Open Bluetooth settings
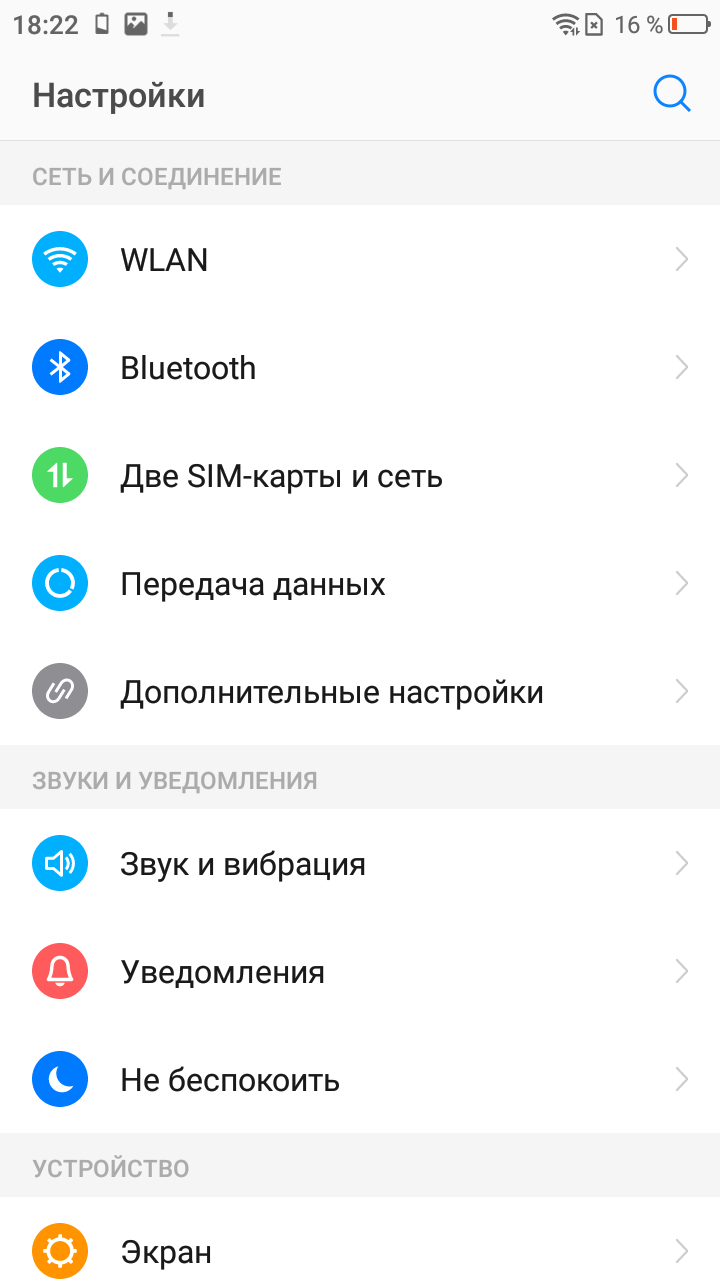Viewport: 720px width, 1280px height. click(x=360, y=368)
